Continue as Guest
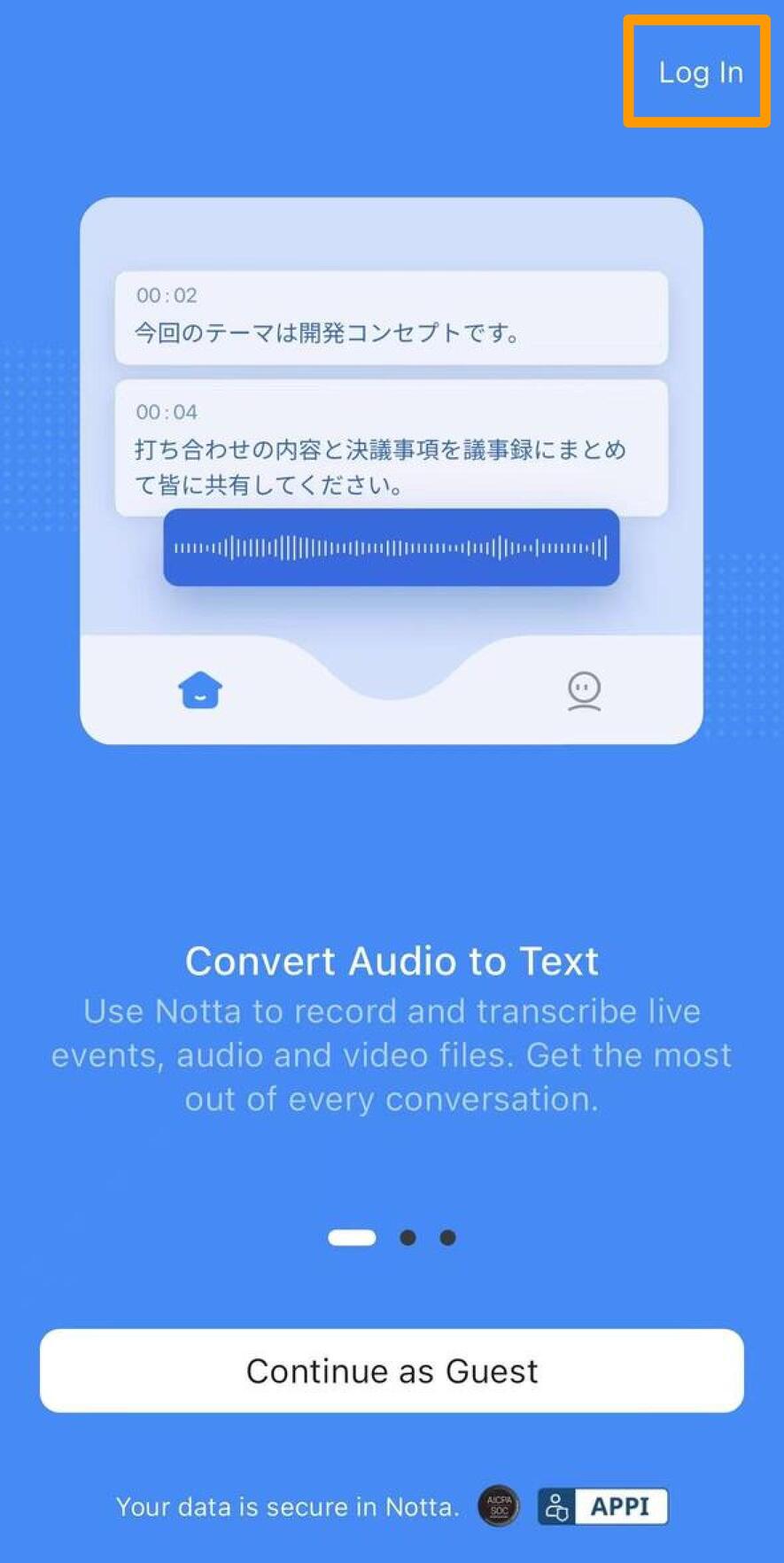 point(392,1371)
